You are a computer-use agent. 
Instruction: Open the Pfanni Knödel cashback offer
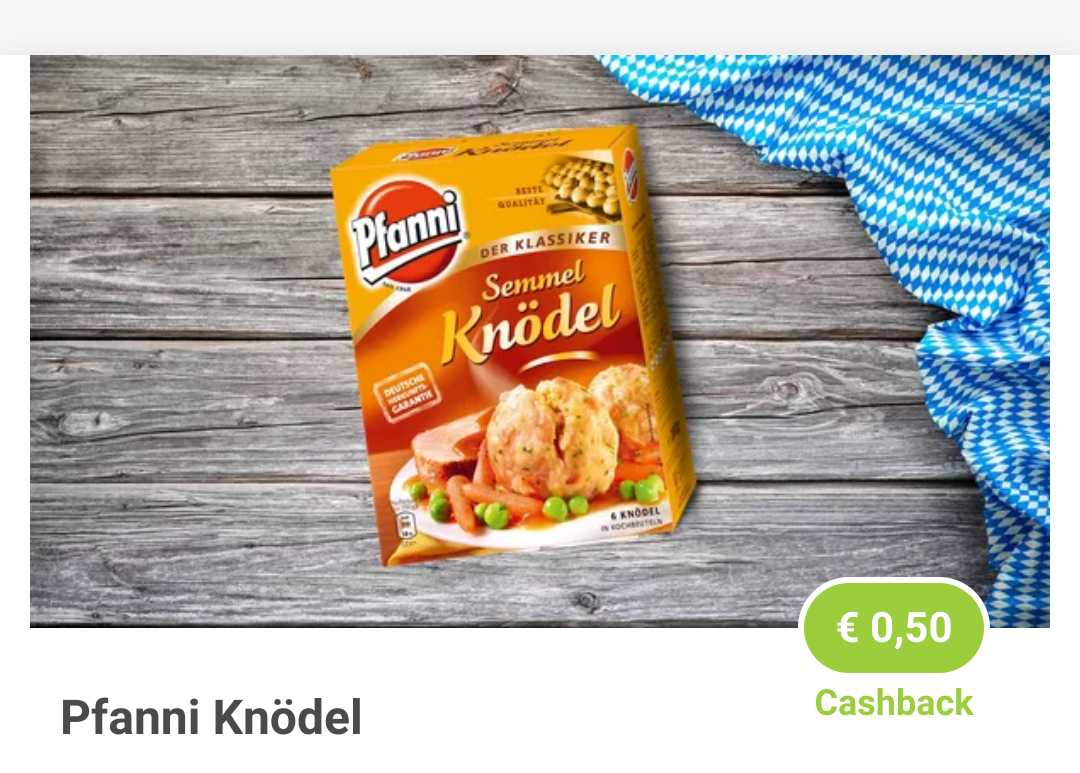540,340
